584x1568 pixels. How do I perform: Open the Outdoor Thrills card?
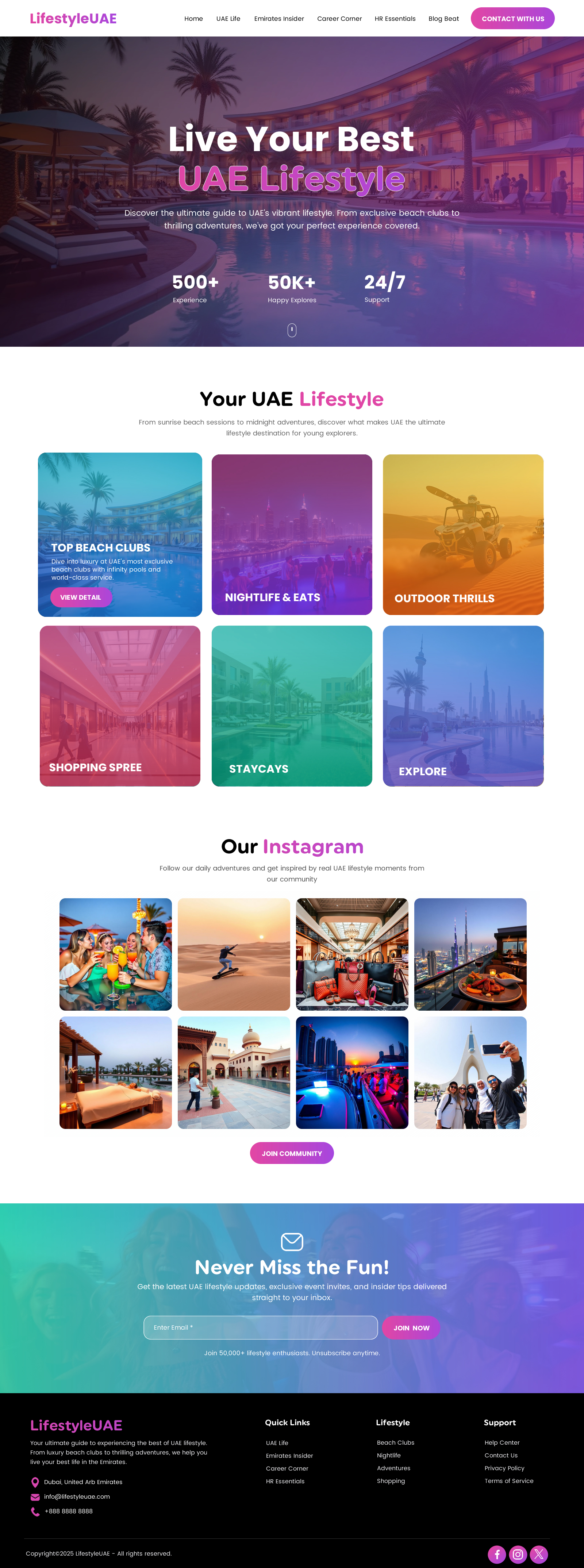pyautogui.click(x=463, y=534)
